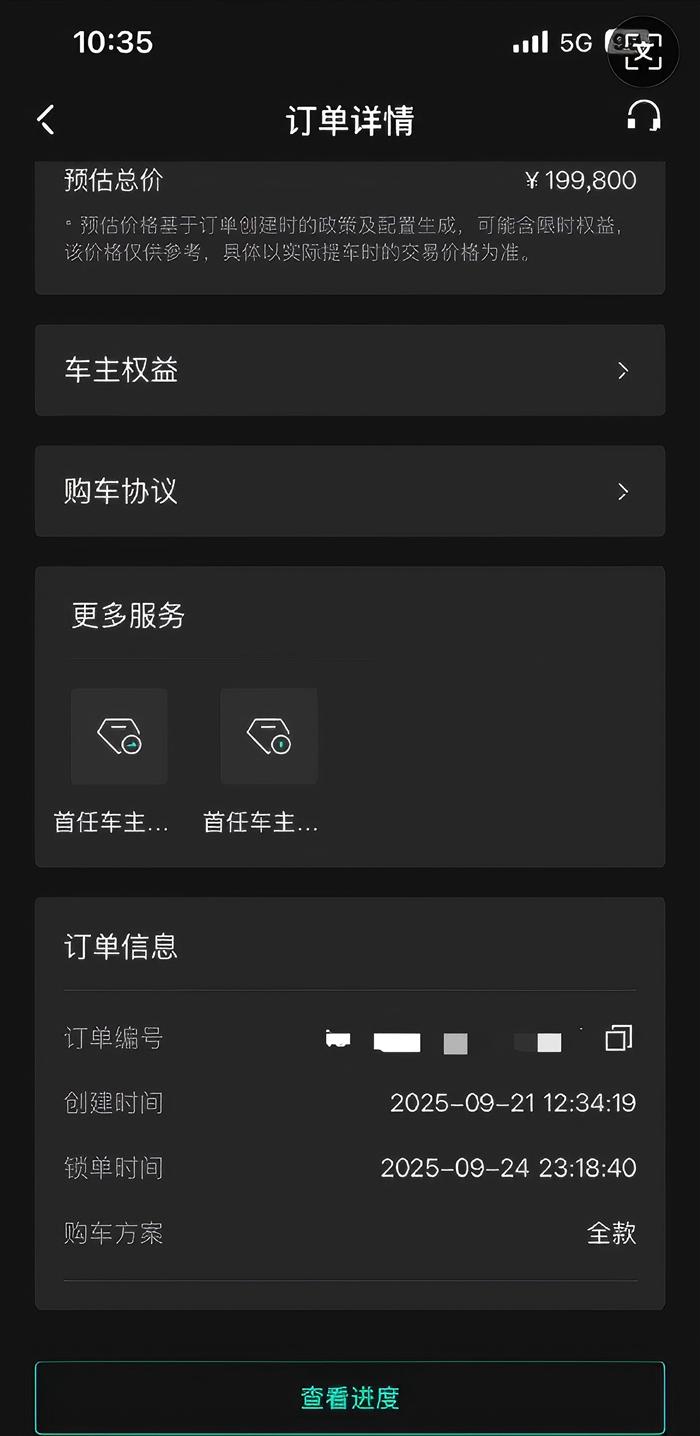700x1436 pixels.
Task: Tap the 查看进度 button
Action: [x=350, y=1397]
